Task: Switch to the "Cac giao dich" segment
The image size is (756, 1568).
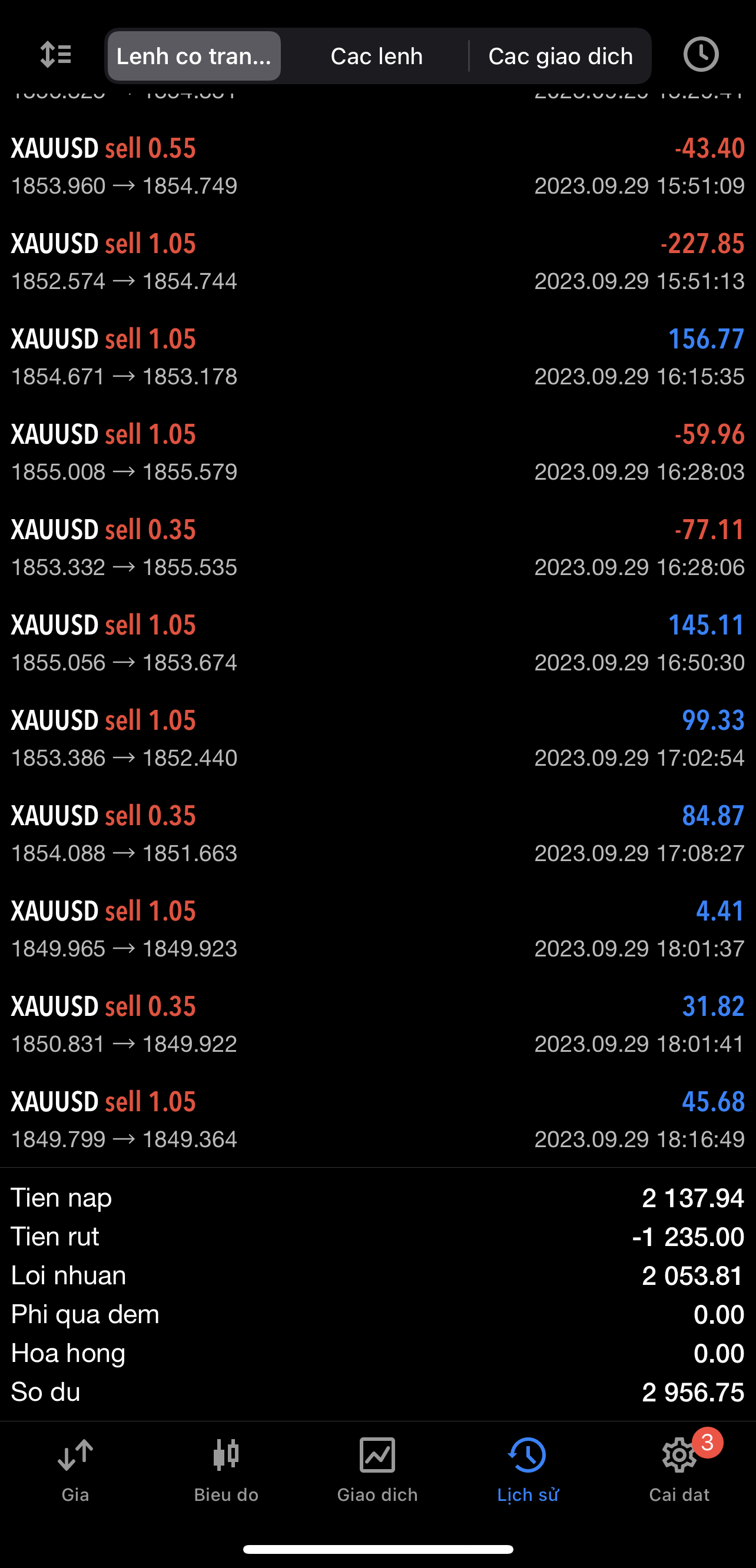Action: 560,56
